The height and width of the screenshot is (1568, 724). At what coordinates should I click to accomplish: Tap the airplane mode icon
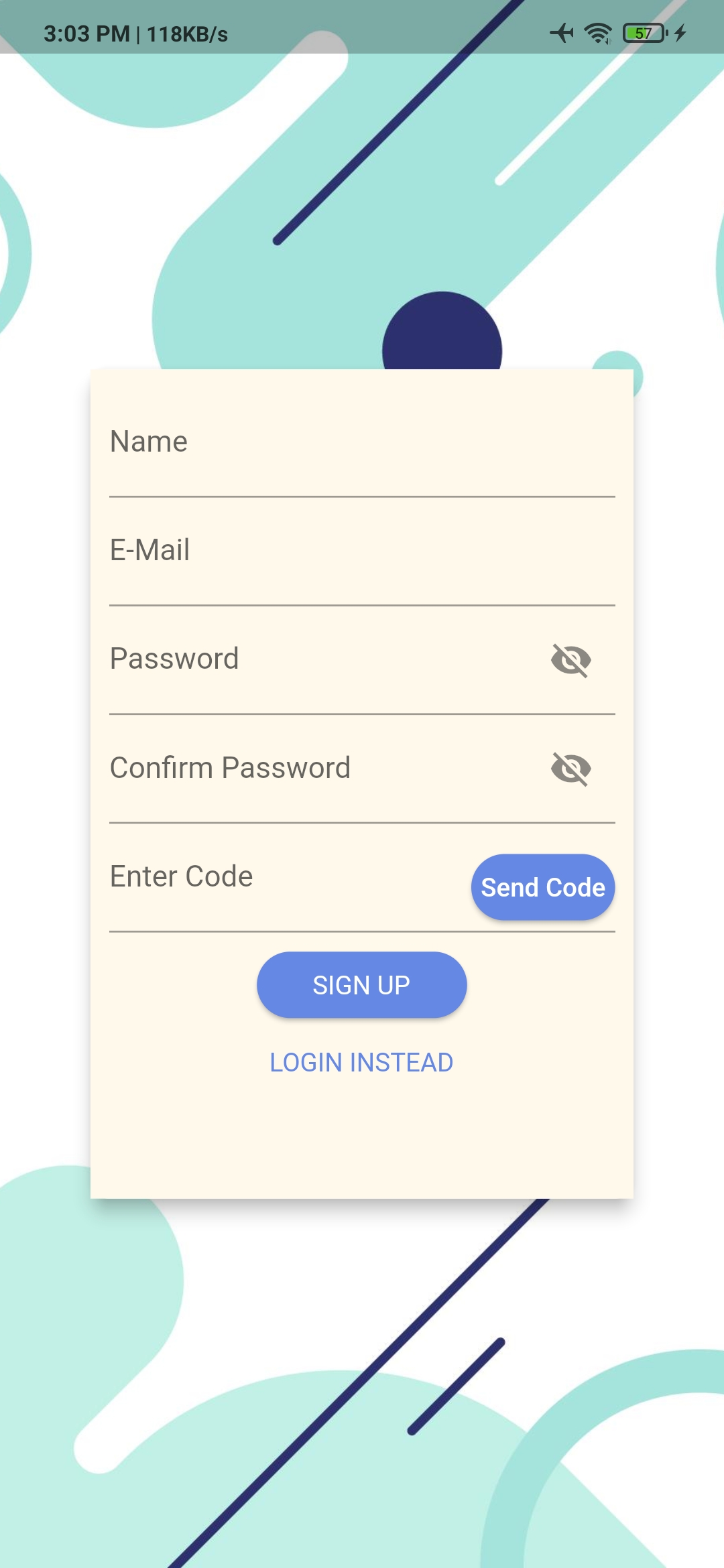tap(562, 34)
